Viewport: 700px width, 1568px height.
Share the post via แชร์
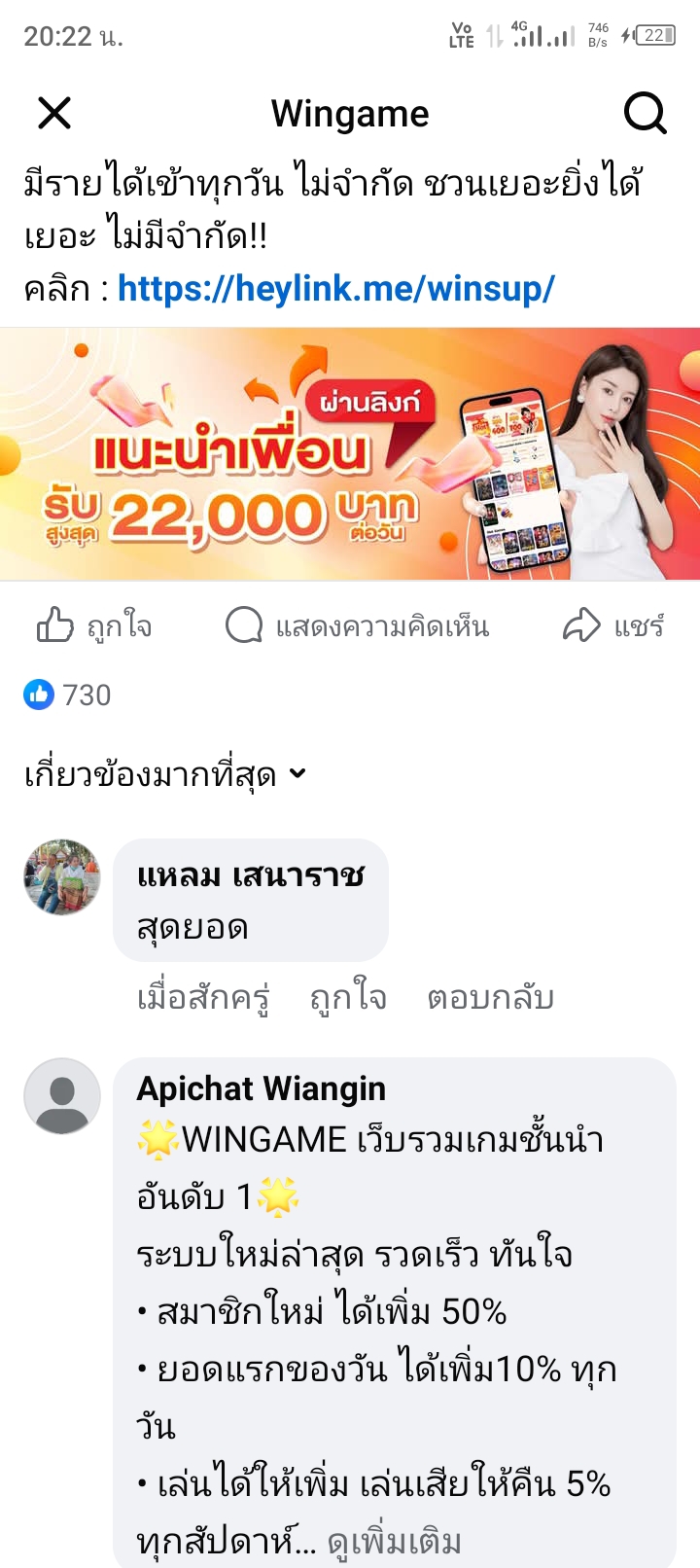(x=613, y=625)
